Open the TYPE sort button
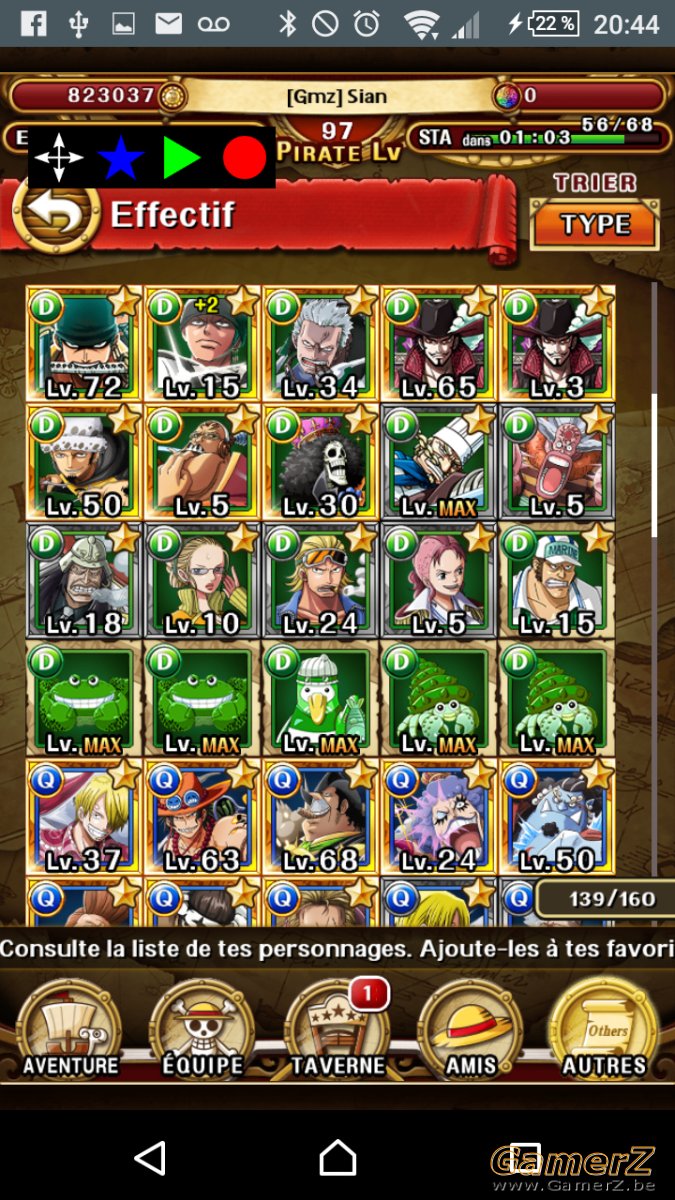675x1200 pixels. 595,225
